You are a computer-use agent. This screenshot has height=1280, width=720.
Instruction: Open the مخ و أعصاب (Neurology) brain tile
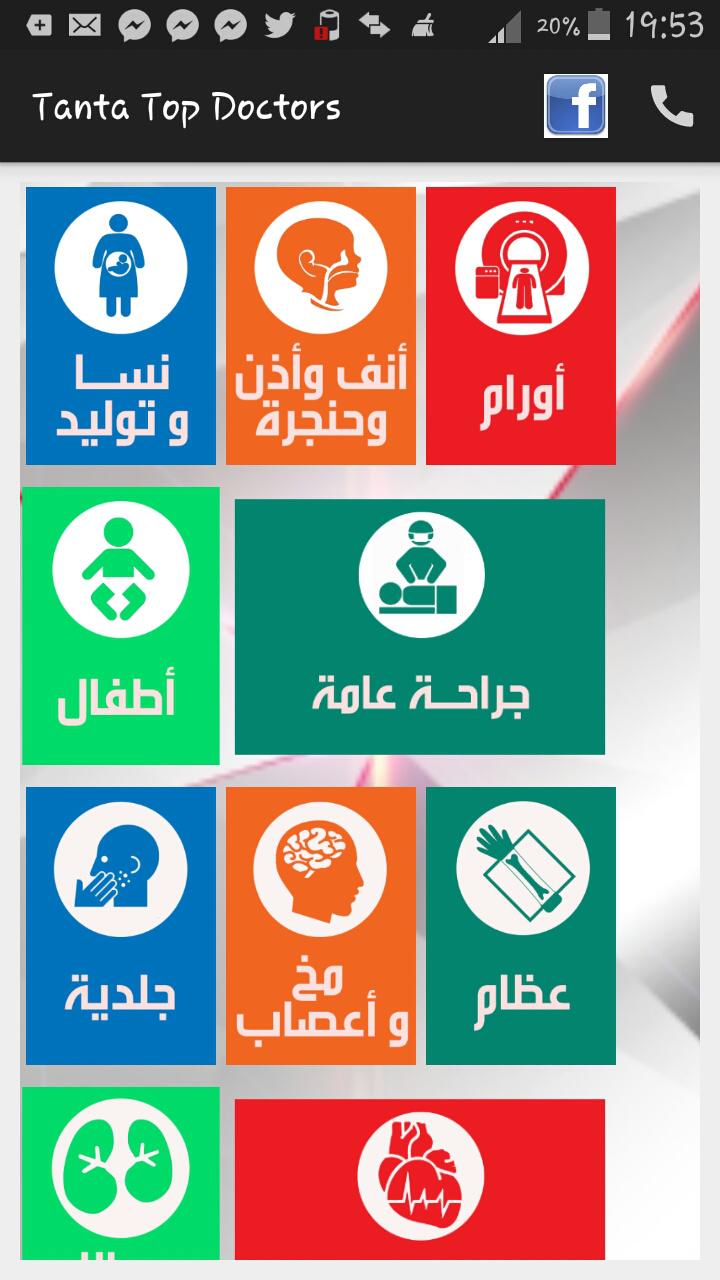pos(320,925)
